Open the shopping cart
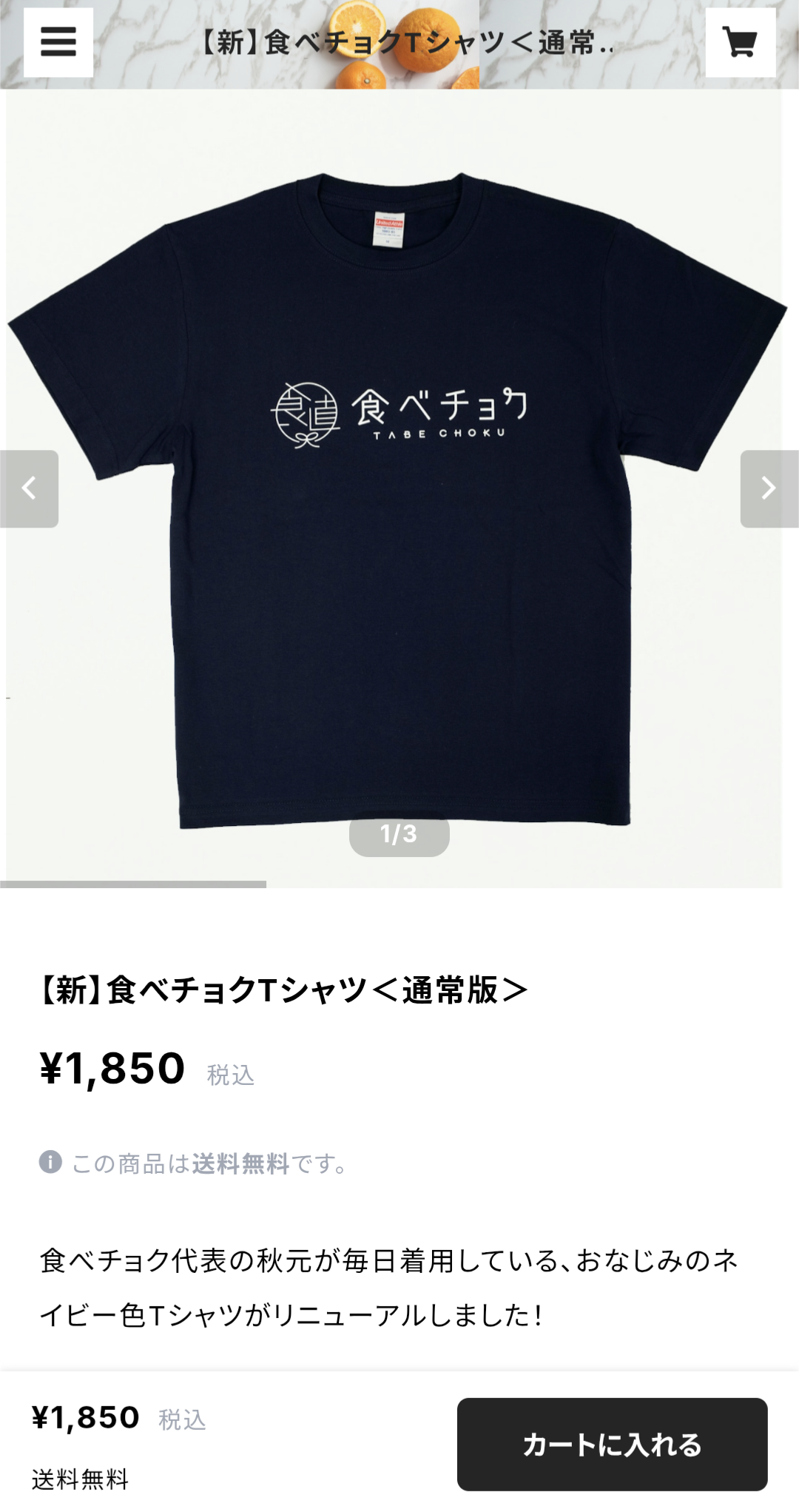Viewport: 799px width, 1512px height. pos(741,42)
